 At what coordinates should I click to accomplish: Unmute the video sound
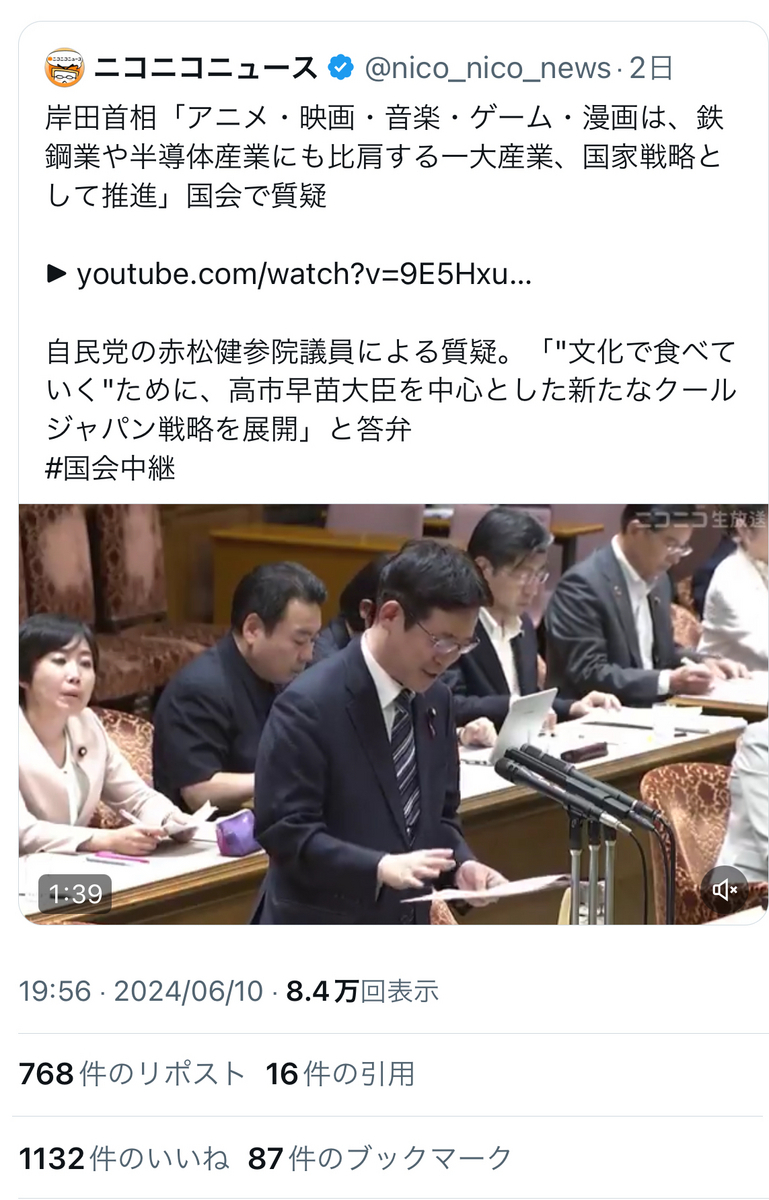[725, 890]
